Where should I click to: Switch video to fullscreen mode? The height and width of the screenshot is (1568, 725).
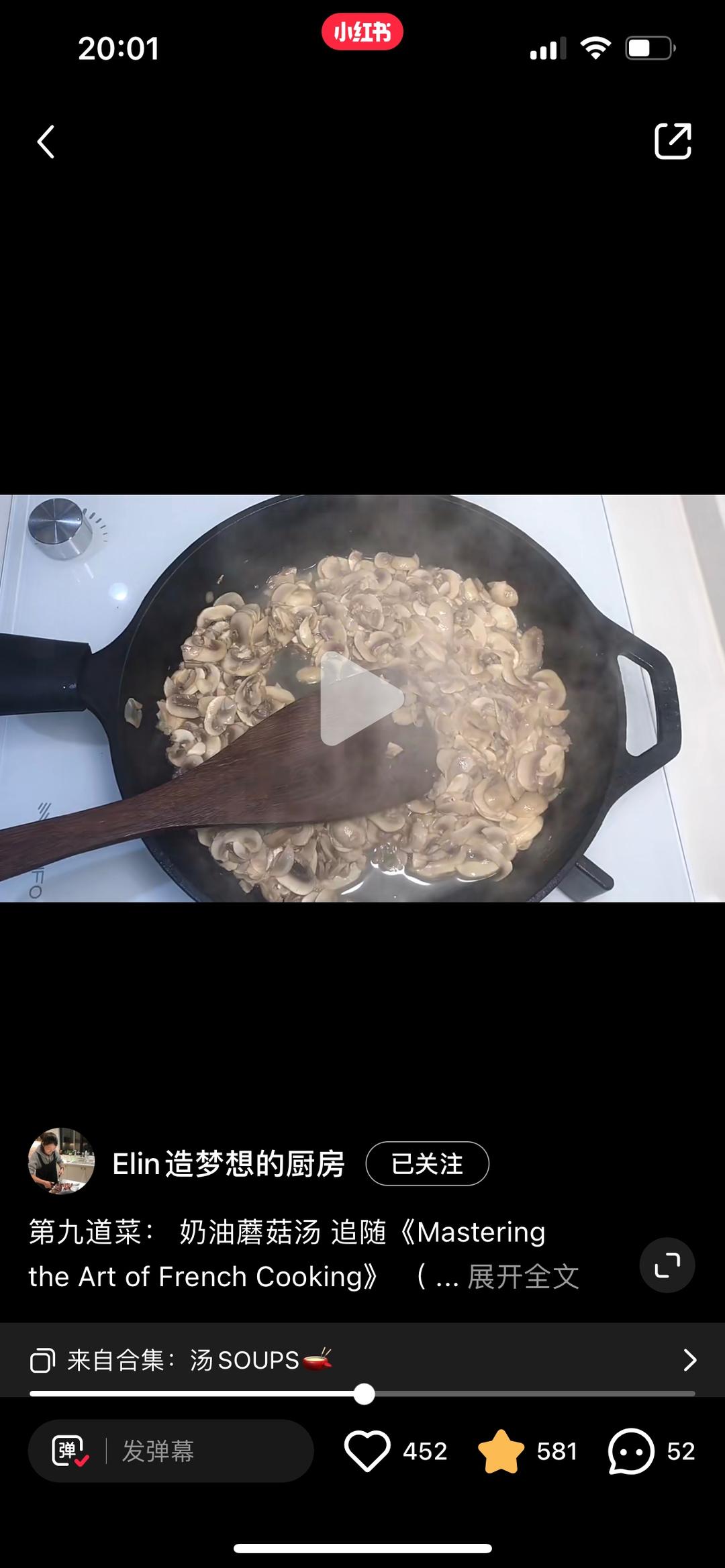click(667, 1265)
